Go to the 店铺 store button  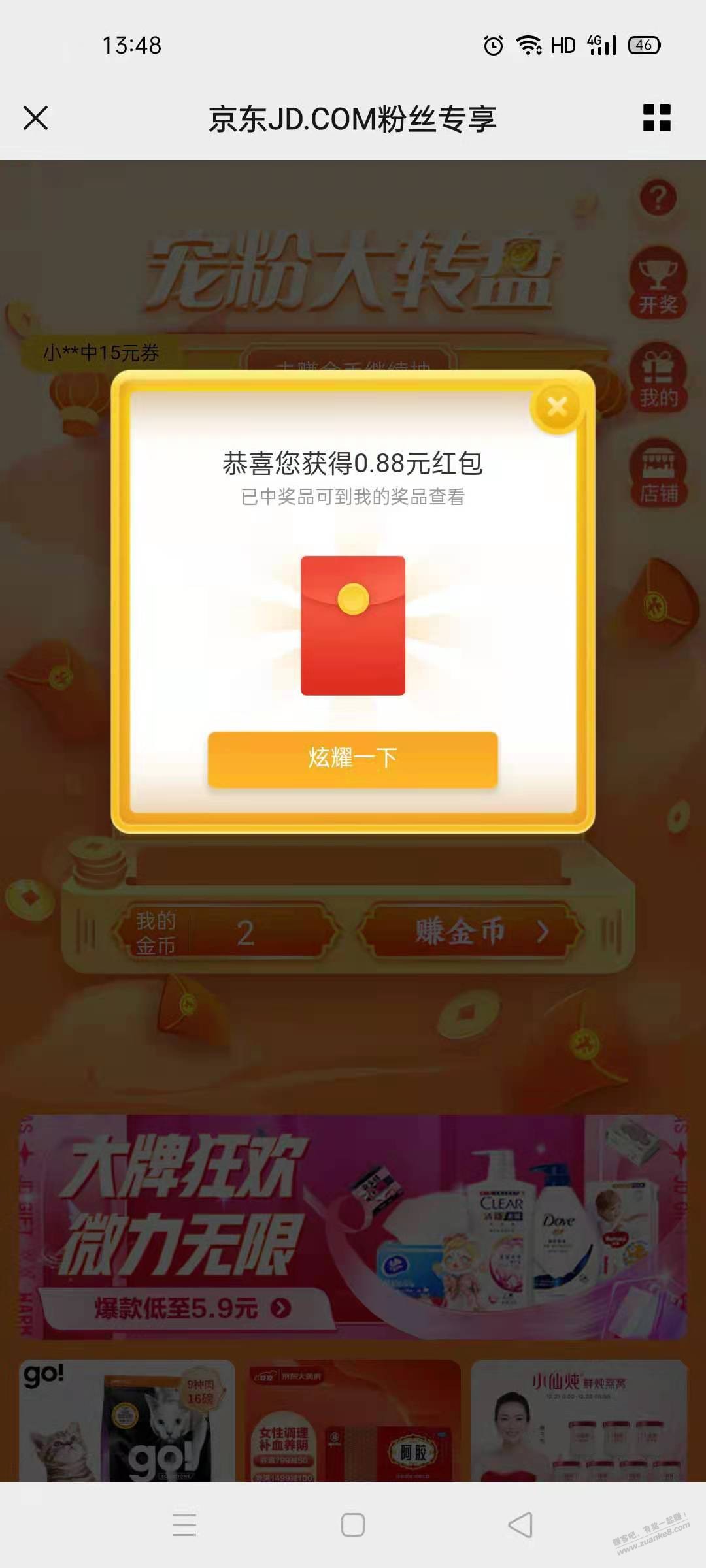click(658, 473)
